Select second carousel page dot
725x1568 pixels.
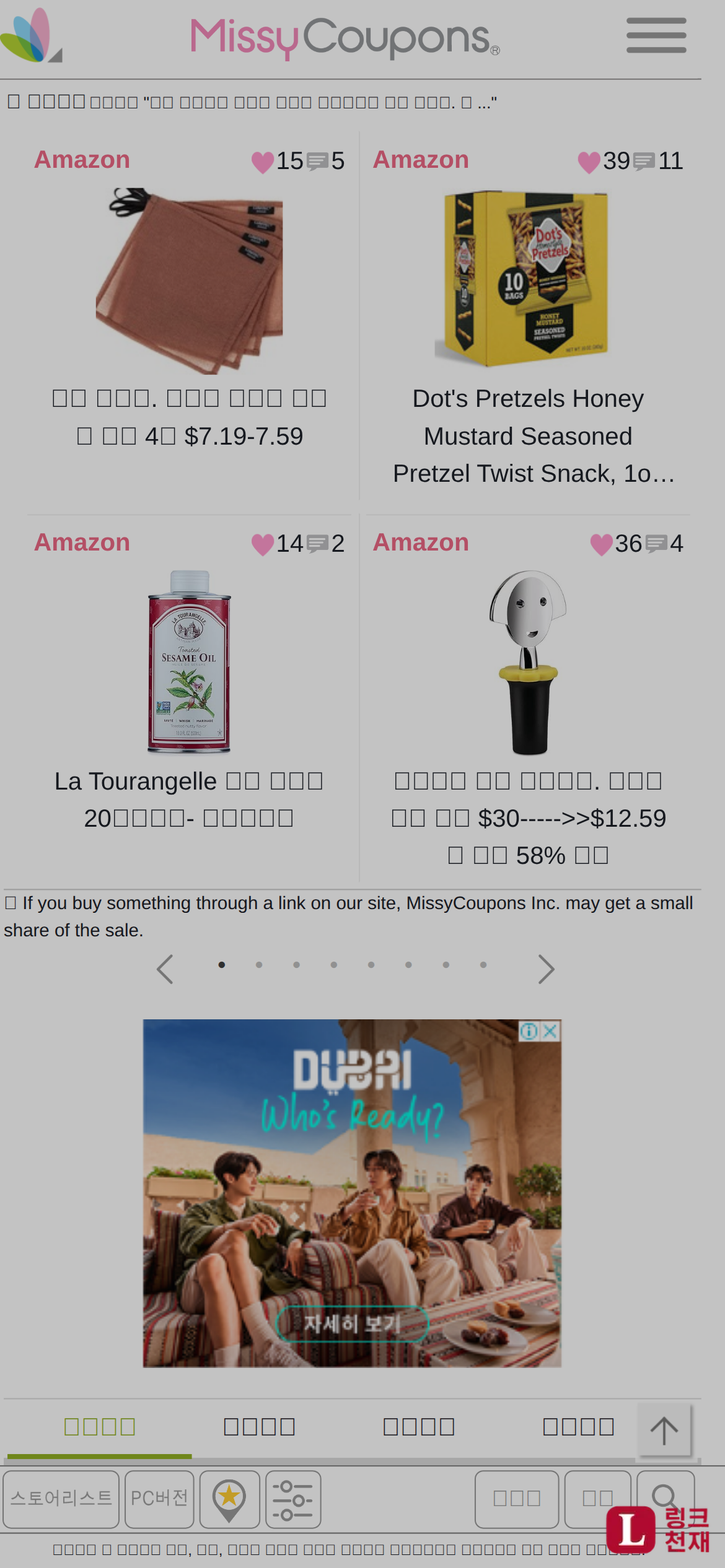[259, 965]
